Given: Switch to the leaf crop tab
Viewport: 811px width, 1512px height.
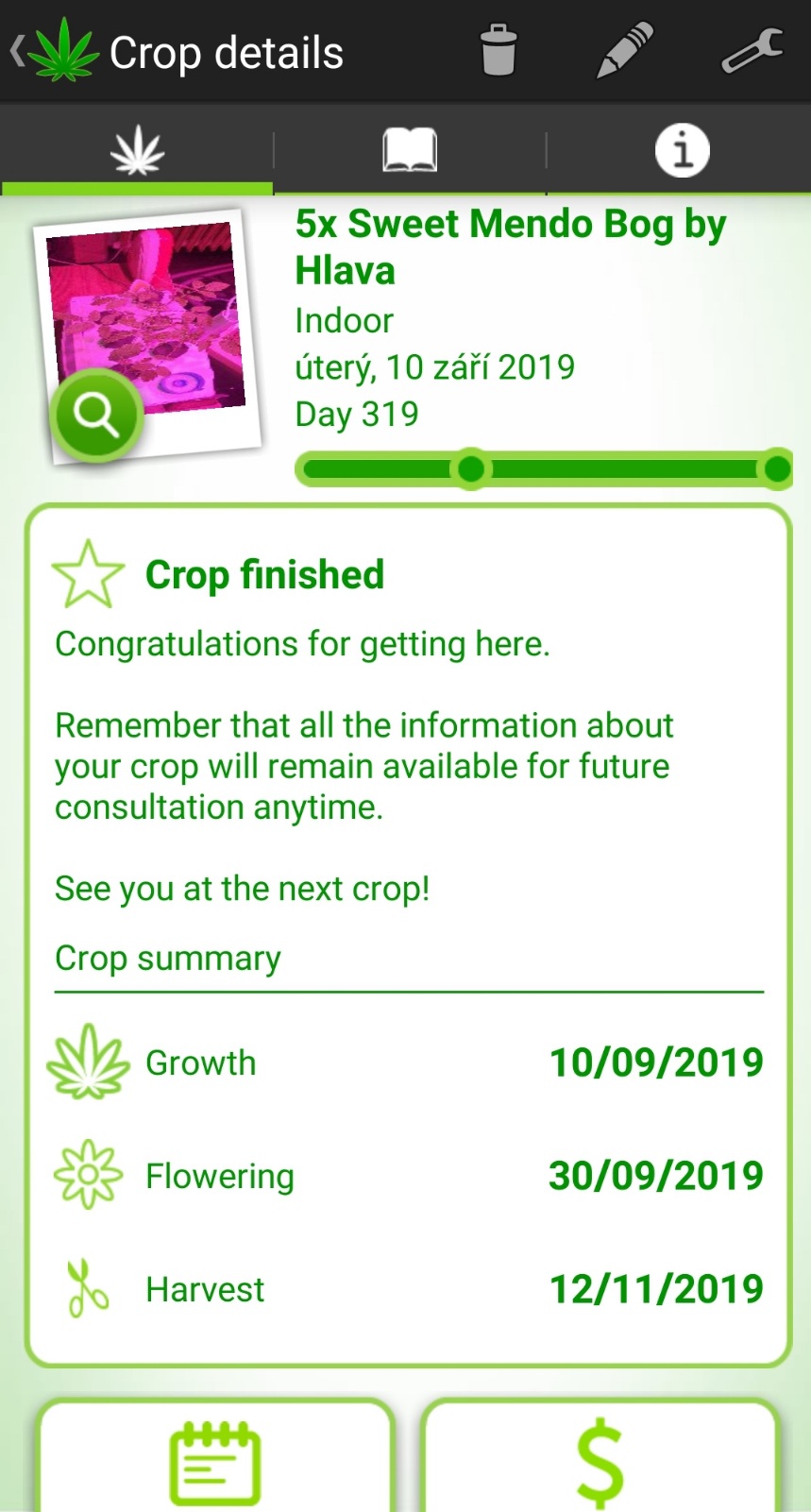Looking at the screenshot, I should point(138,151).
